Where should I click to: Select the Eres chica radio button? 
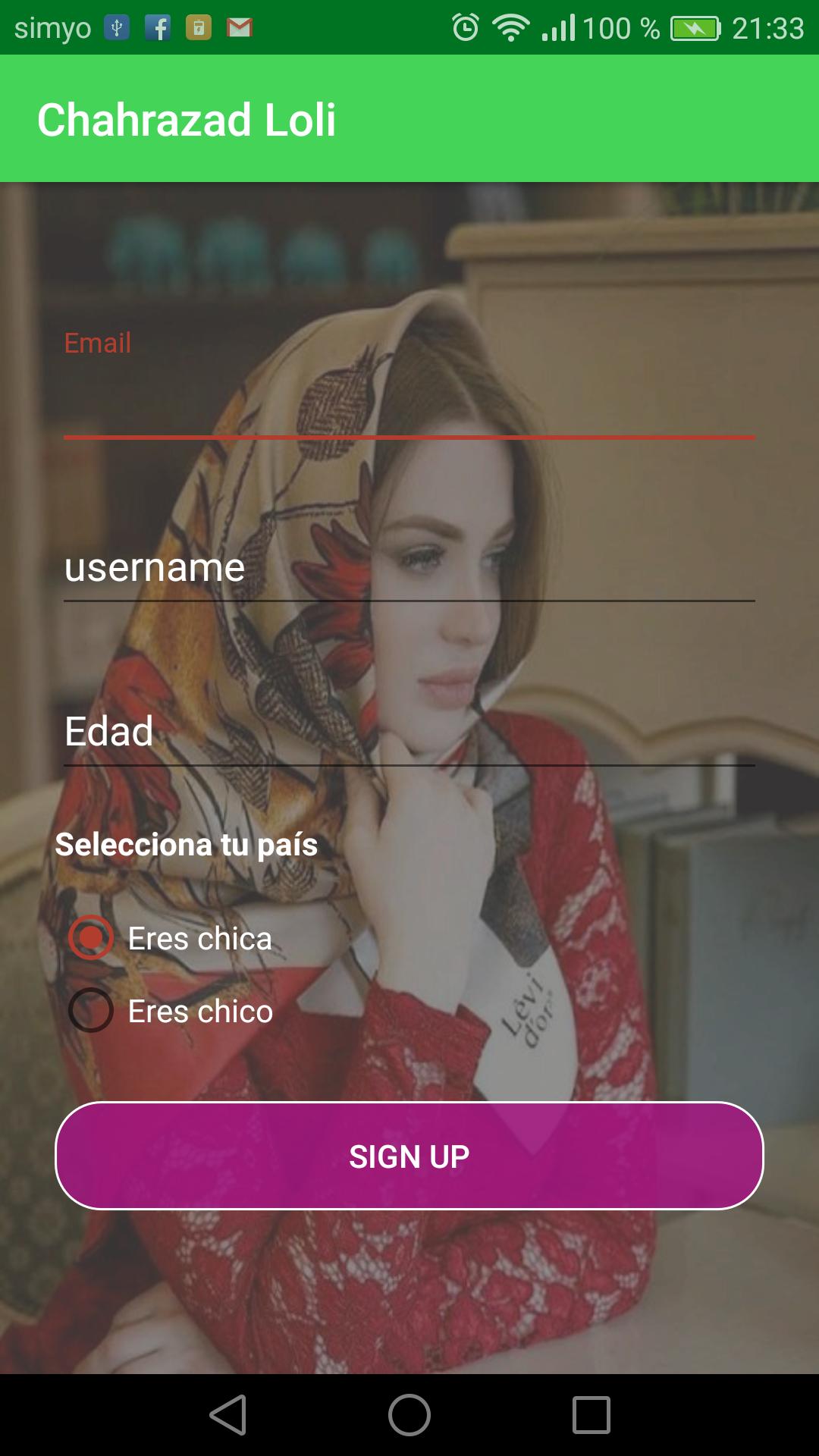pyautogui.click(x=89, y=940)
